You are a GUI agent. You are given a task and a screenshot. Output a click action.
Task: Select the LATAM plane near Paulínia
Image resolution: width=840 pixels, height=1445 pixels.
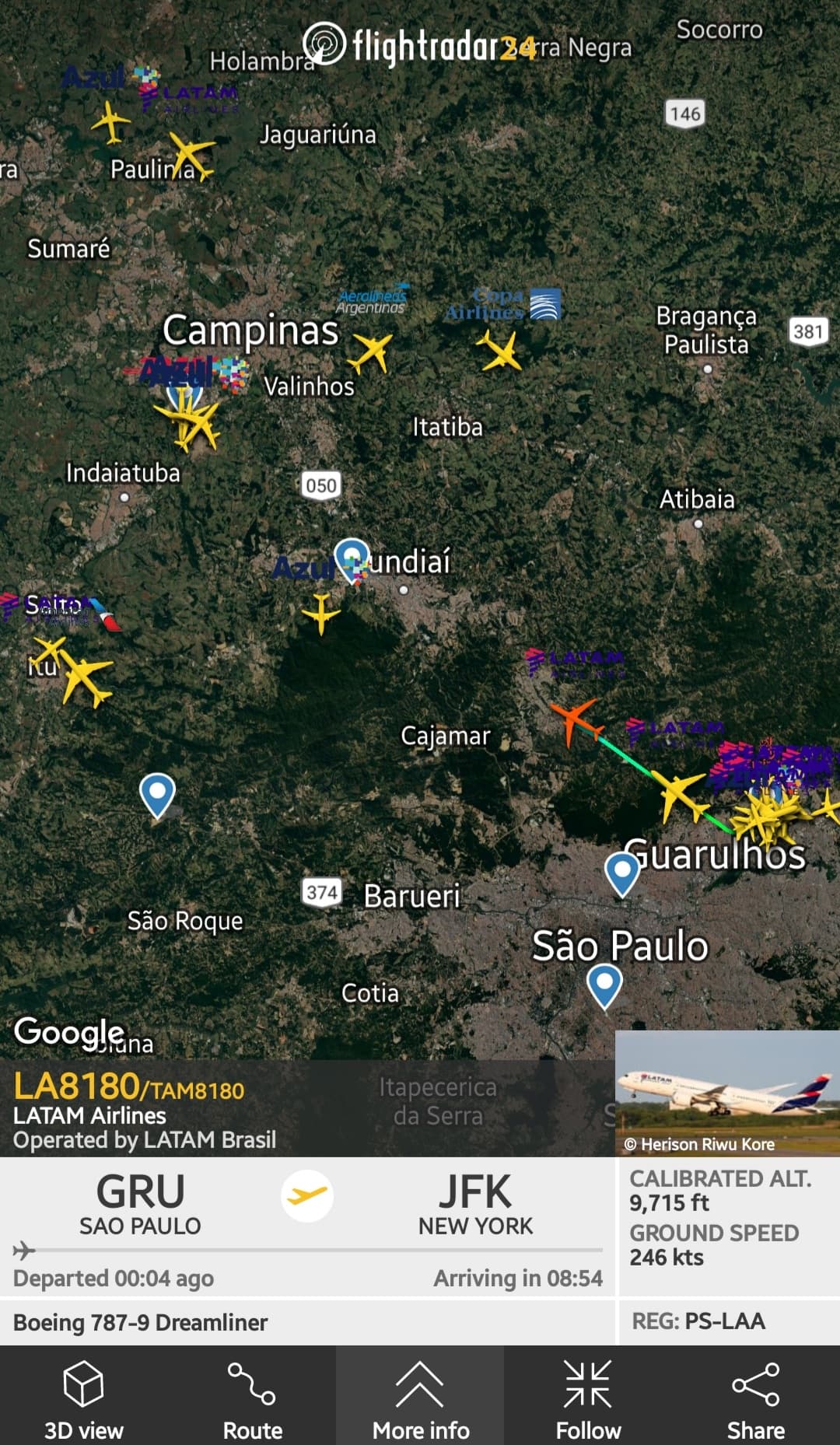(191, 155)
